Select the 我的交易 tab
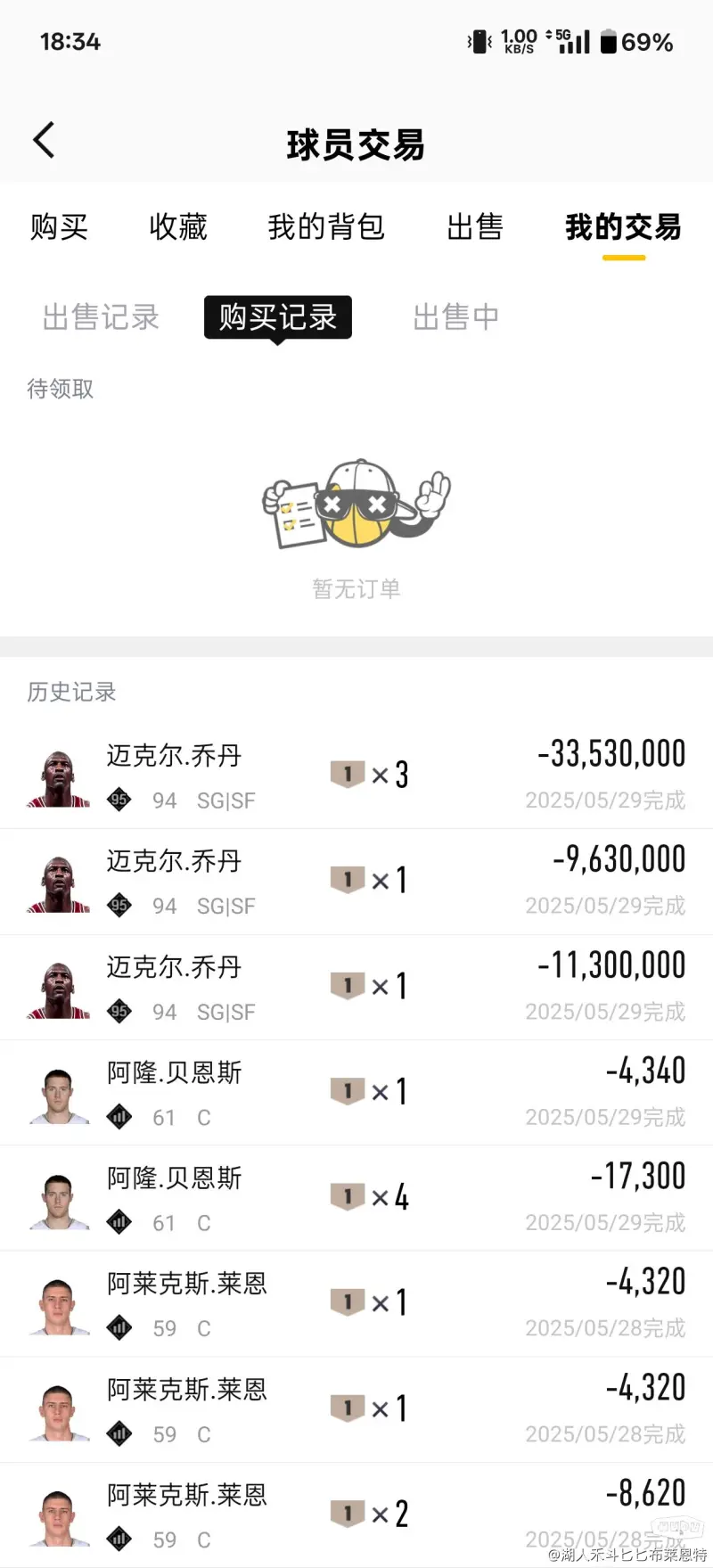This screenshot has height=1568, width=713. (623, 227)
